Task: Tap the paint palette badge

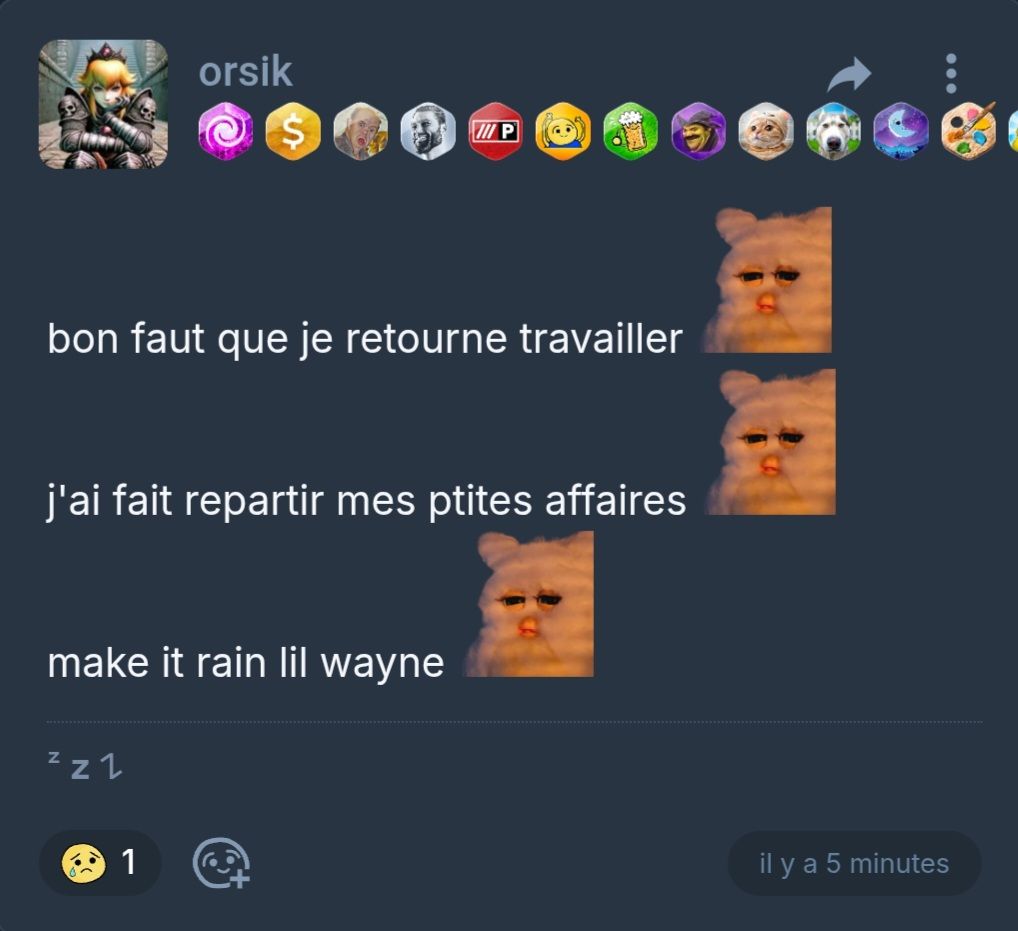Action: 968,132
